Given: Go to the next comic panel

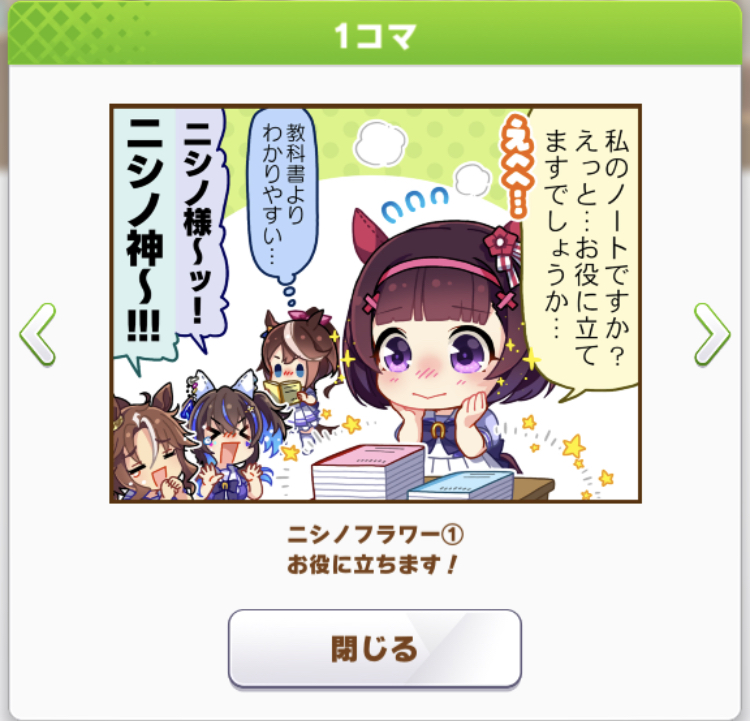Looking at the screenshot, I should coord(711,333).
